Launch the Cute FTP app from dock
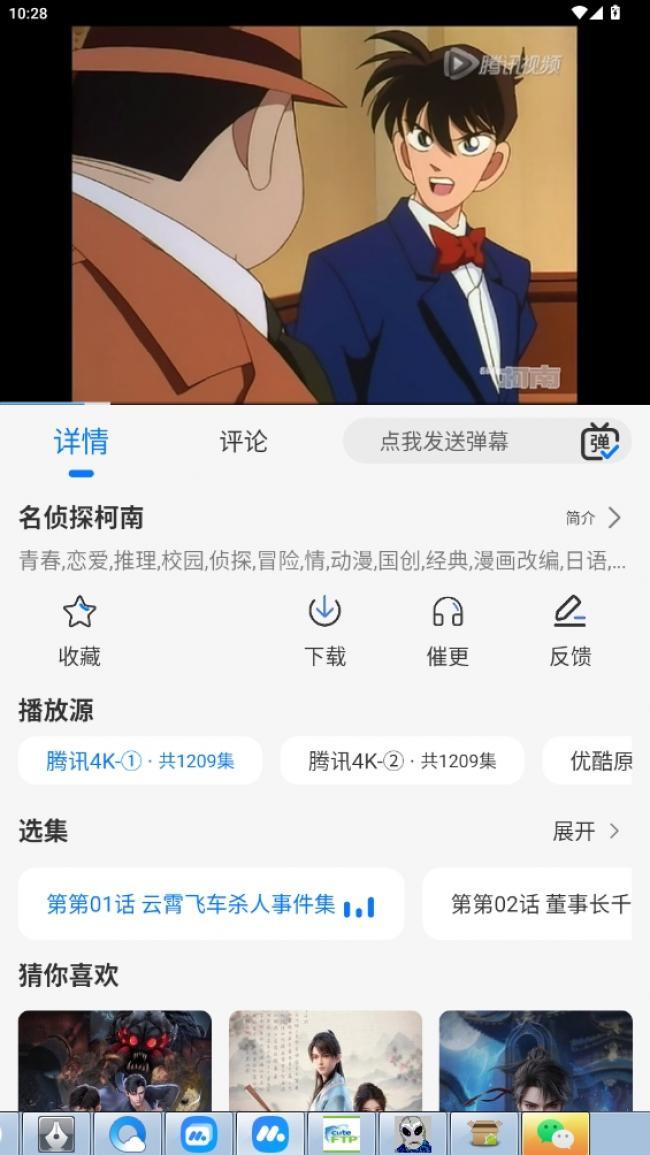 pyautogui.click(x=341, y=1134)
